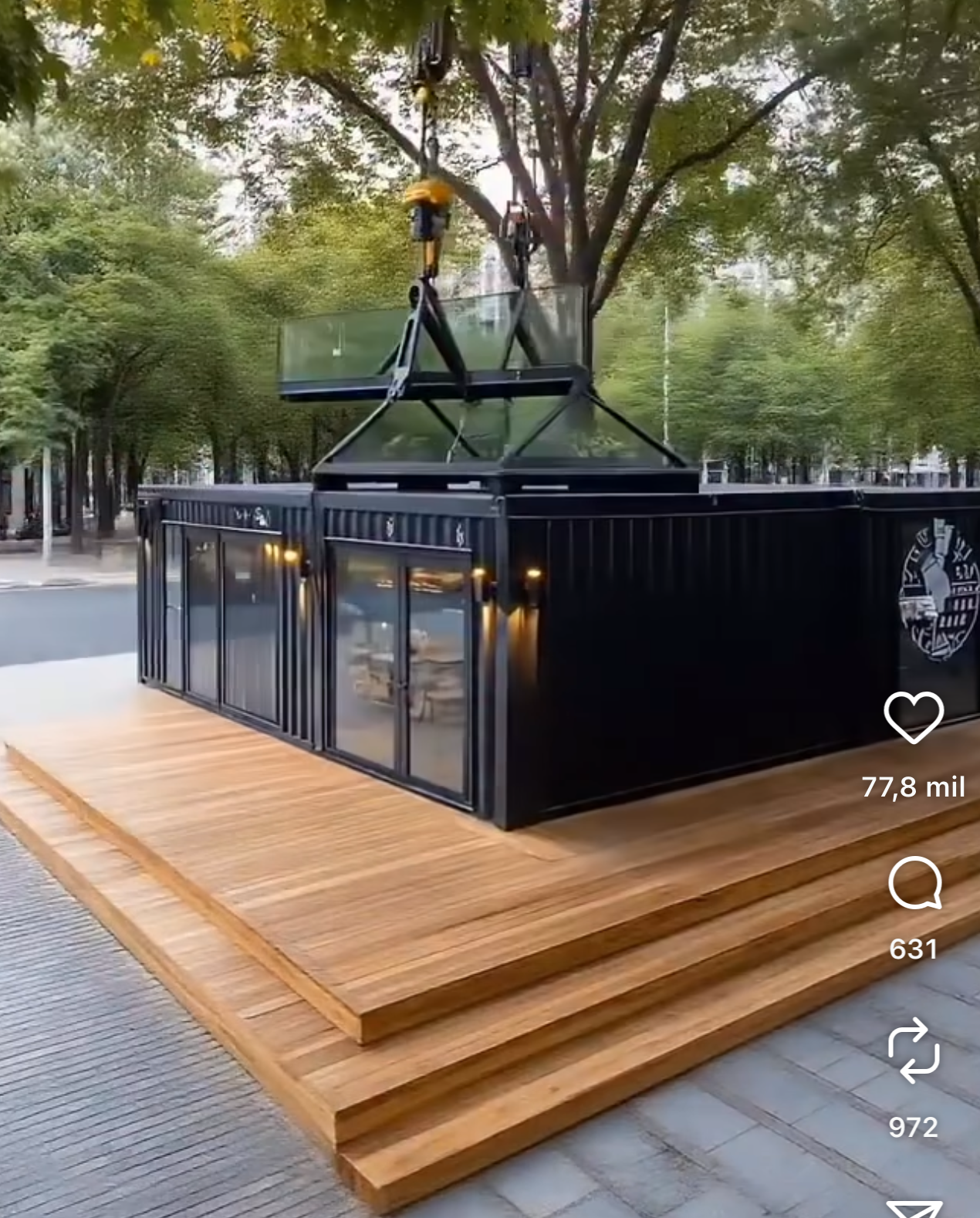
Task: Tap the 972 reshare count
Action: [x=914, y=1128]
